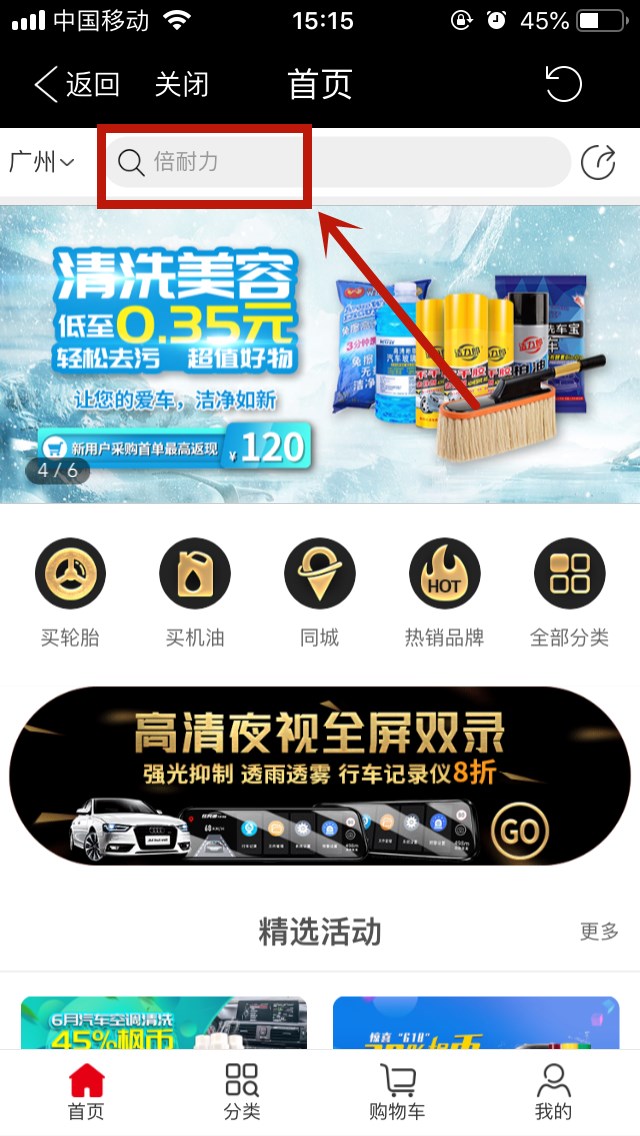Tap 关闭 to close the page
The width and height of the screenshot is (640, 1136).
[181, 85]
